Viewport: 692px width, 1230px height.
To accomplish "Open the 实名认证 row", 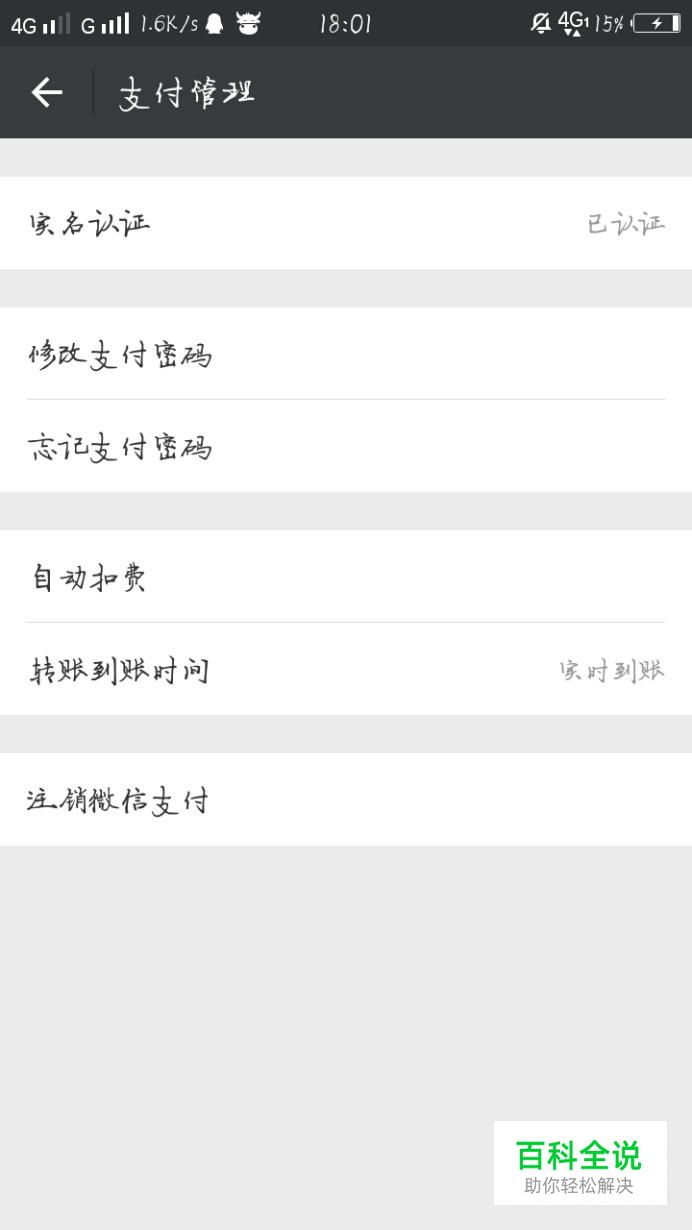I will point(346,223).
